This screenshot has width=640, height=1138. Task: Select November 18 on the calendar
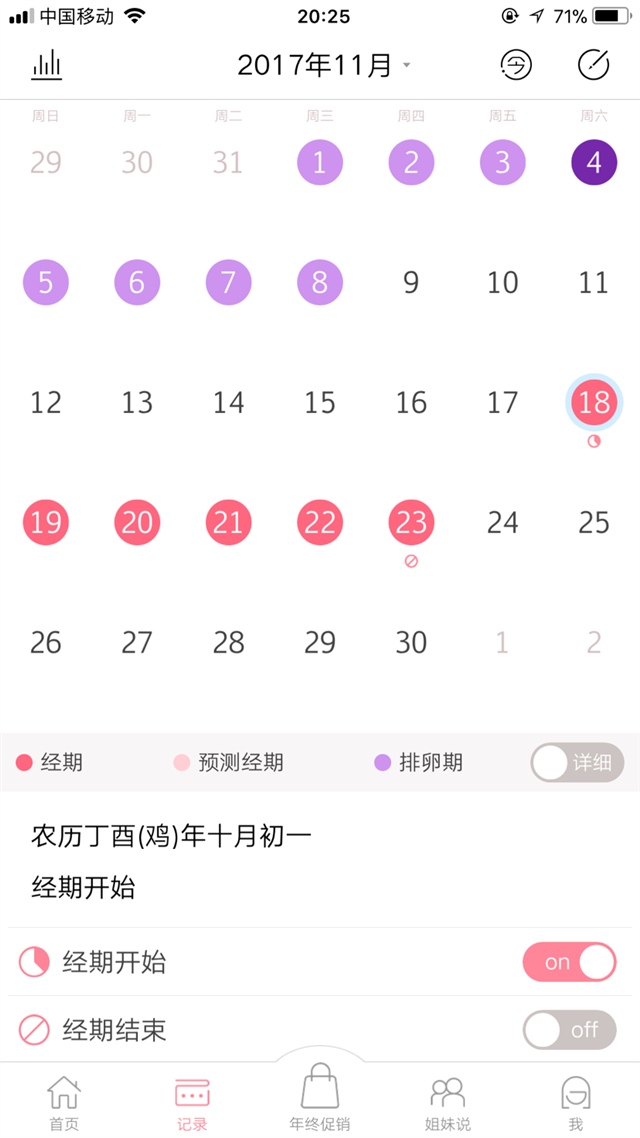(594, 403)
